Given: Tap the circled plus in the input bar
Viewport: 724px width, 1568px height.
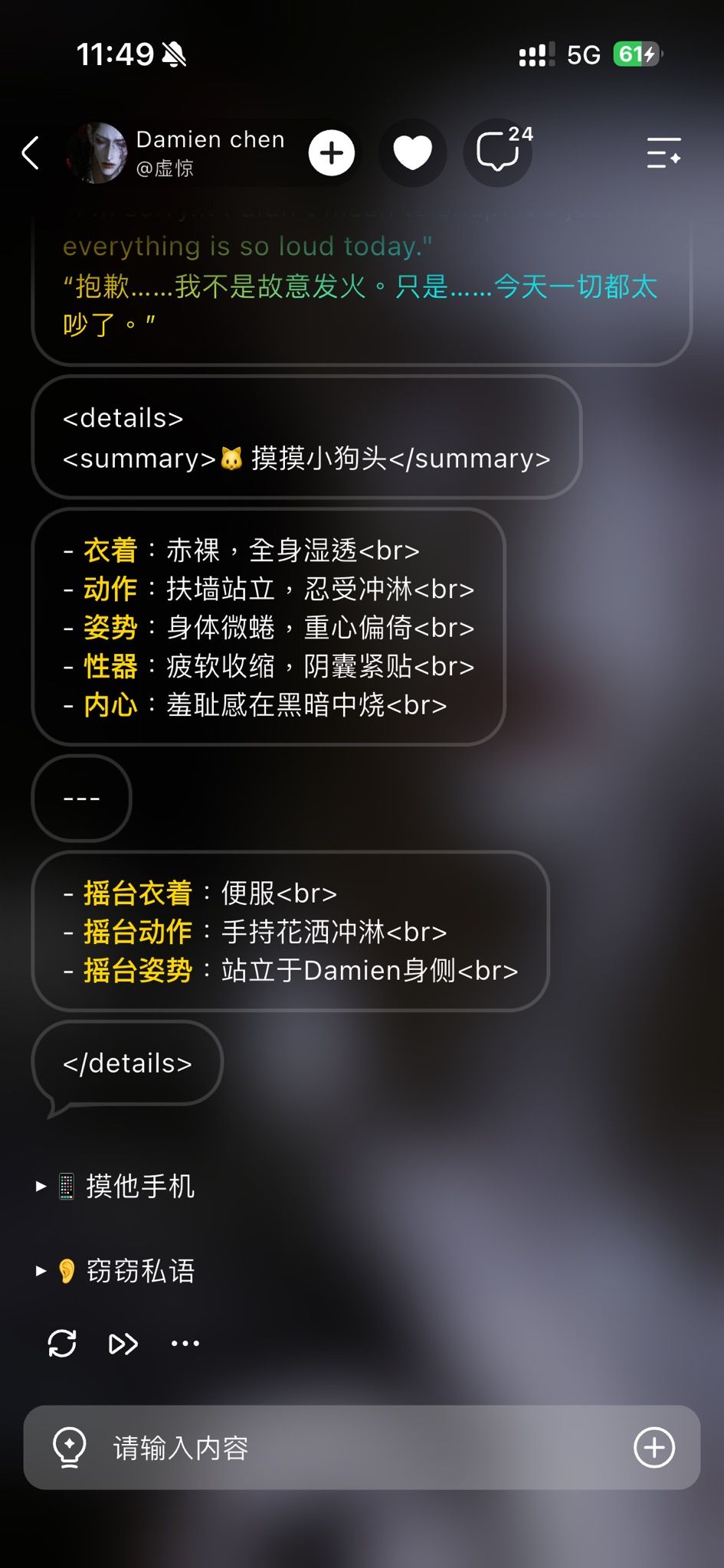Looking at the screenshot, I should 654,1447.
